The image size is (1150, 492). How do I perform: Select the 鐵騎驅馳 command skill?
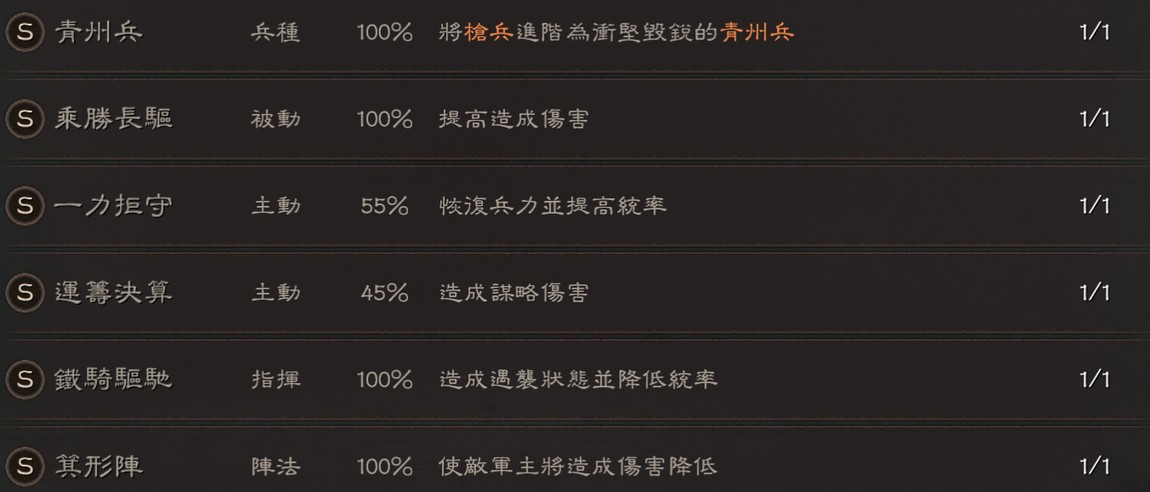(x=113, y=379)
